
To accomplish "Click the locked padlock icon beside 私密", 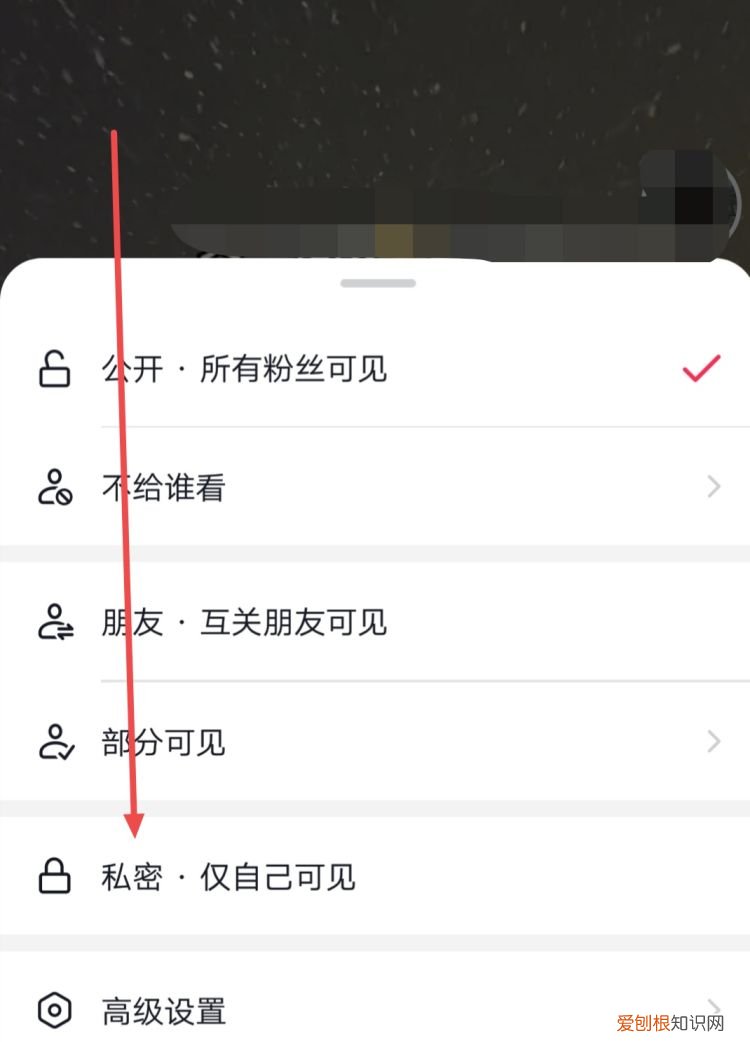I will click(x=54, y=877).
